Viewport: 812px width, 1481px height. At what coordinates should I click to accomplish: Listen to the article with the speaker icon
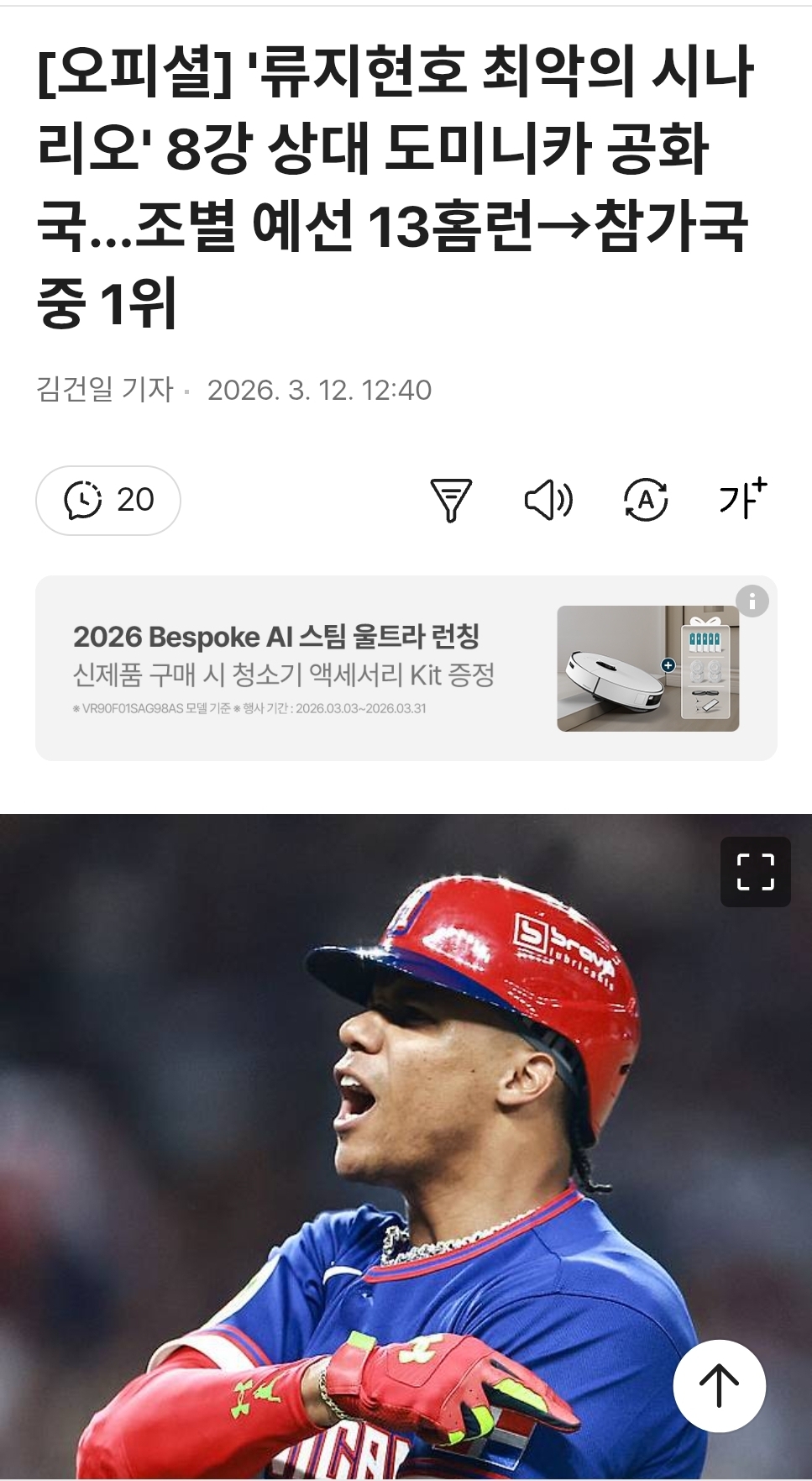tap(548, 501)
